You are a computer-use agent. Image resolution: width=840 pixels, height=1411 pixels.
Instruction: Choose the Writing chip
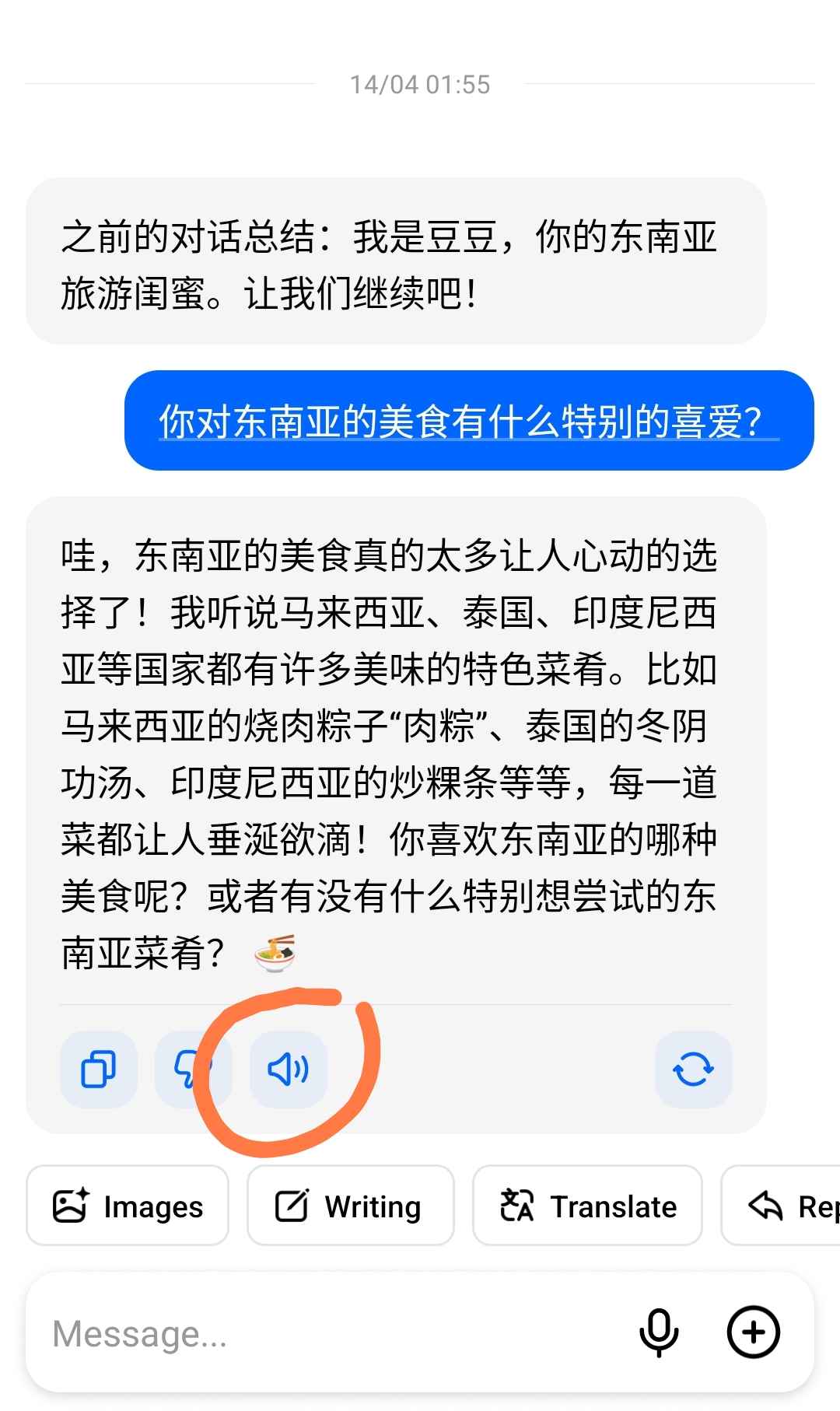pyautogui.click(x=350, y=1206)
